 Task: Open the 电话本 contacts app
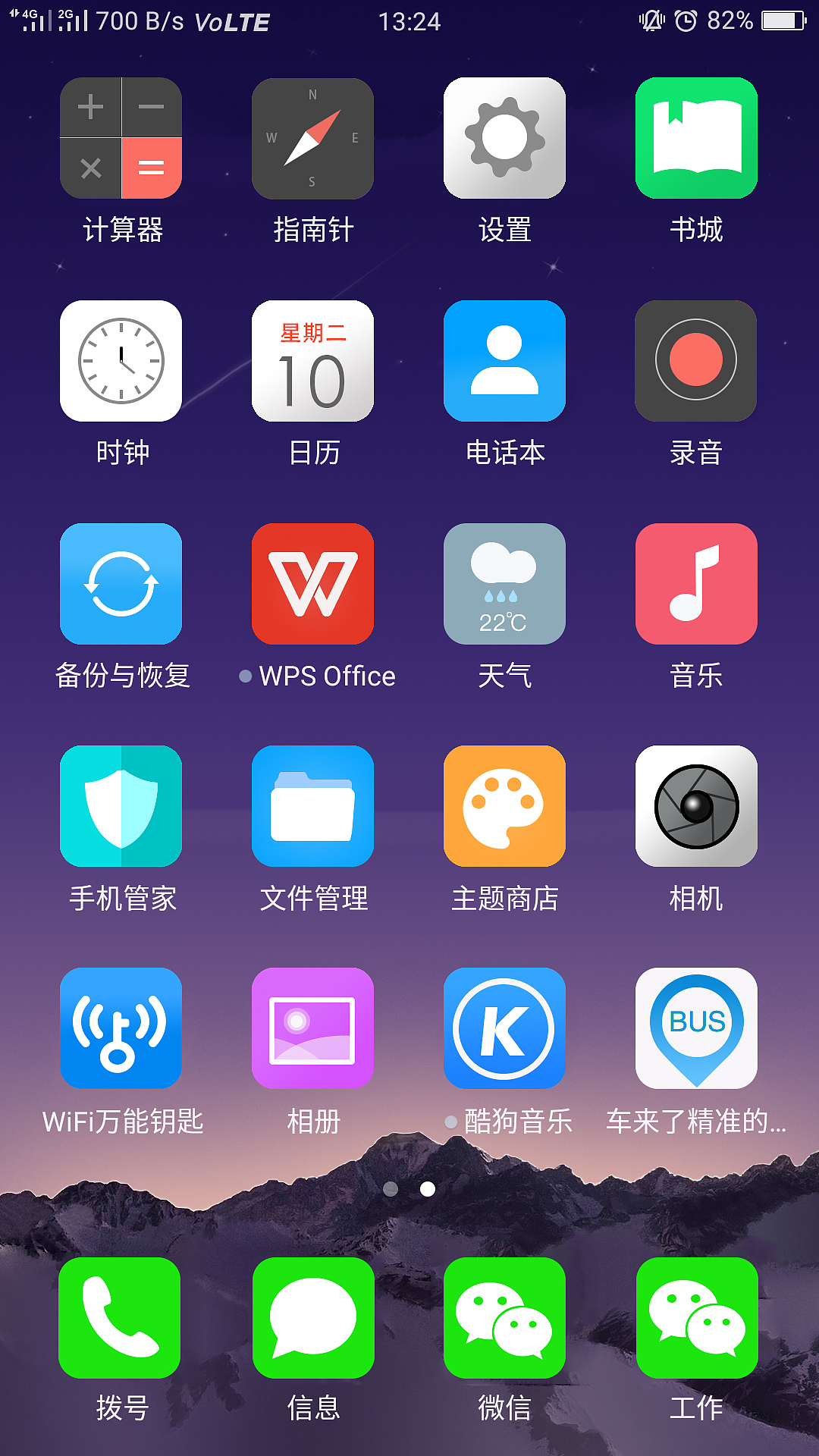(505, 362)
